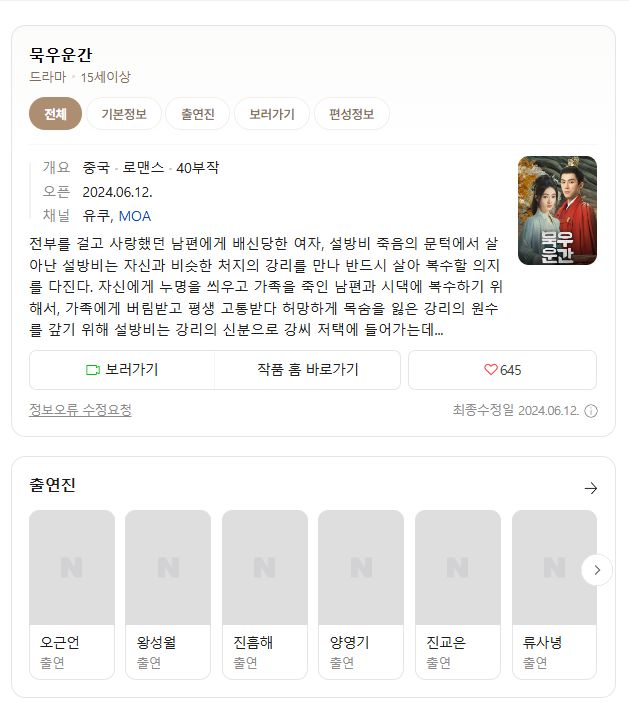This screenshot has height=712, width=629.
Task: Switch to the 편성정보 tab
Action: click(x=352, y=114)
